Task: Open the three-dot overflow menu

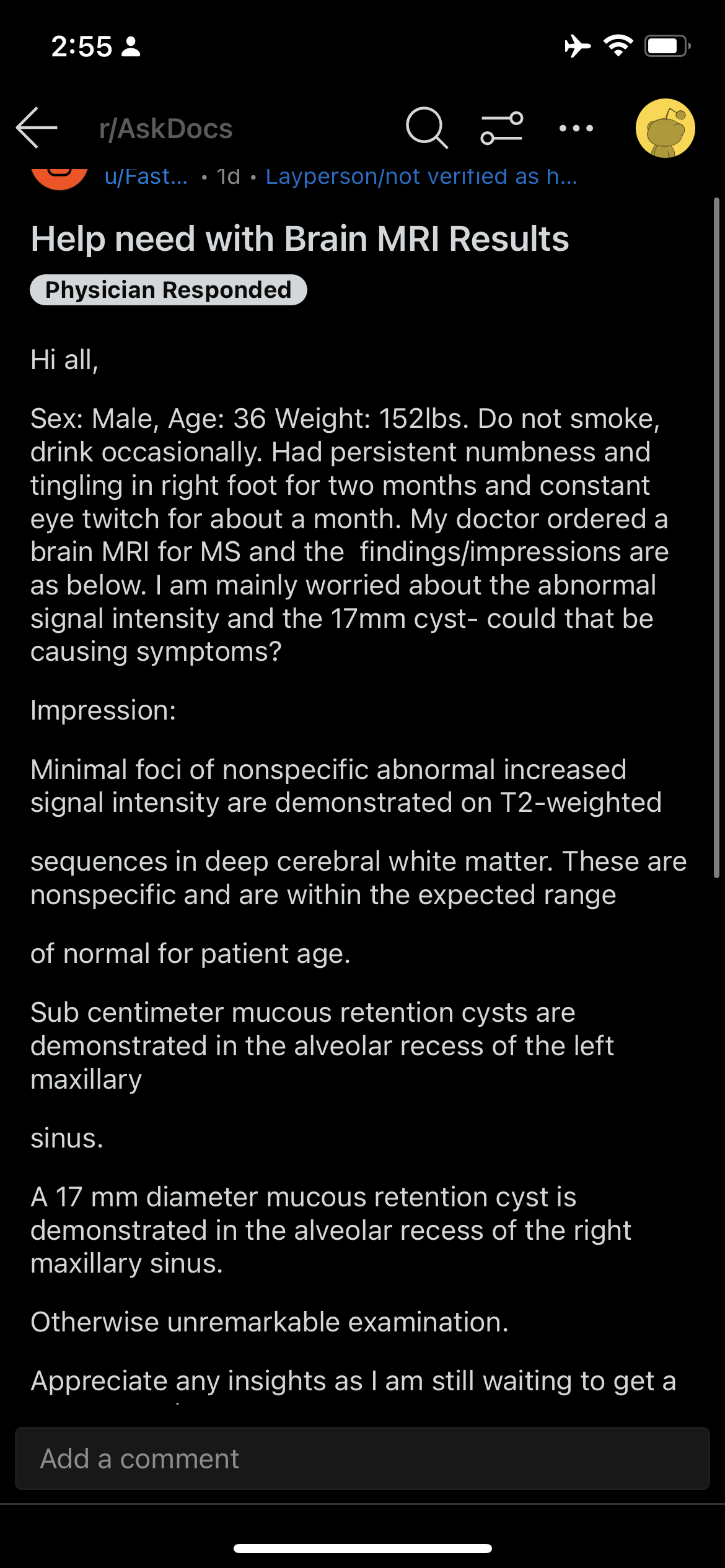Action: pos(576,128)
